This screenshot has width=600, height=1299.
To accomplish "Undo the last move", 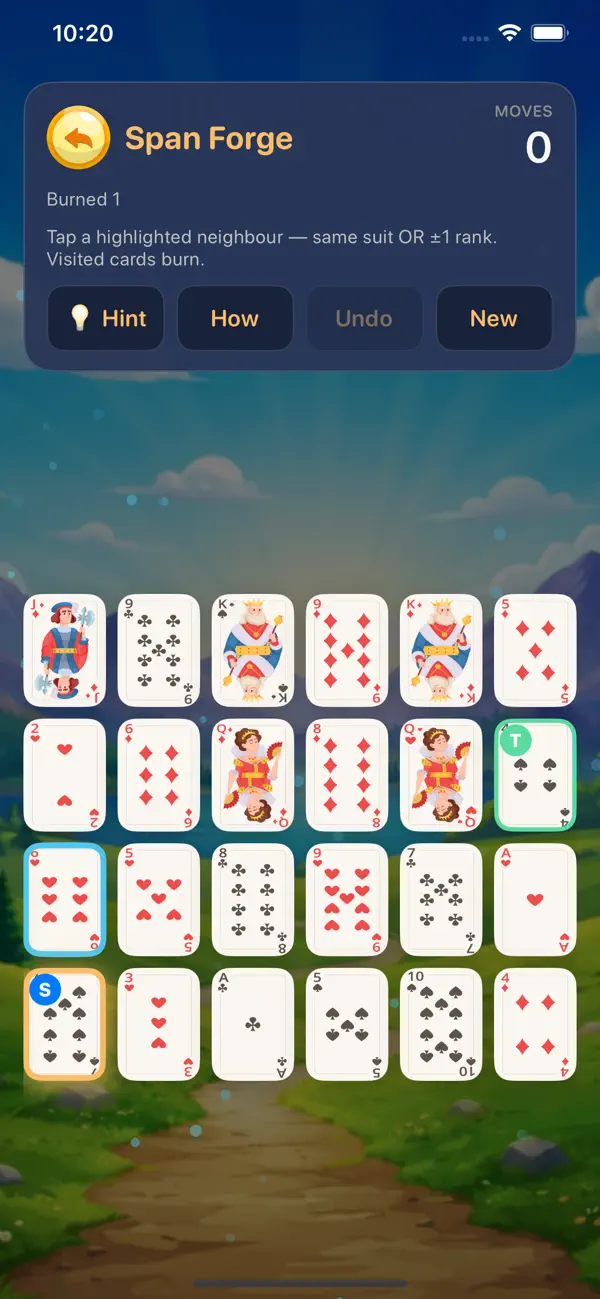I will (364, 319).
